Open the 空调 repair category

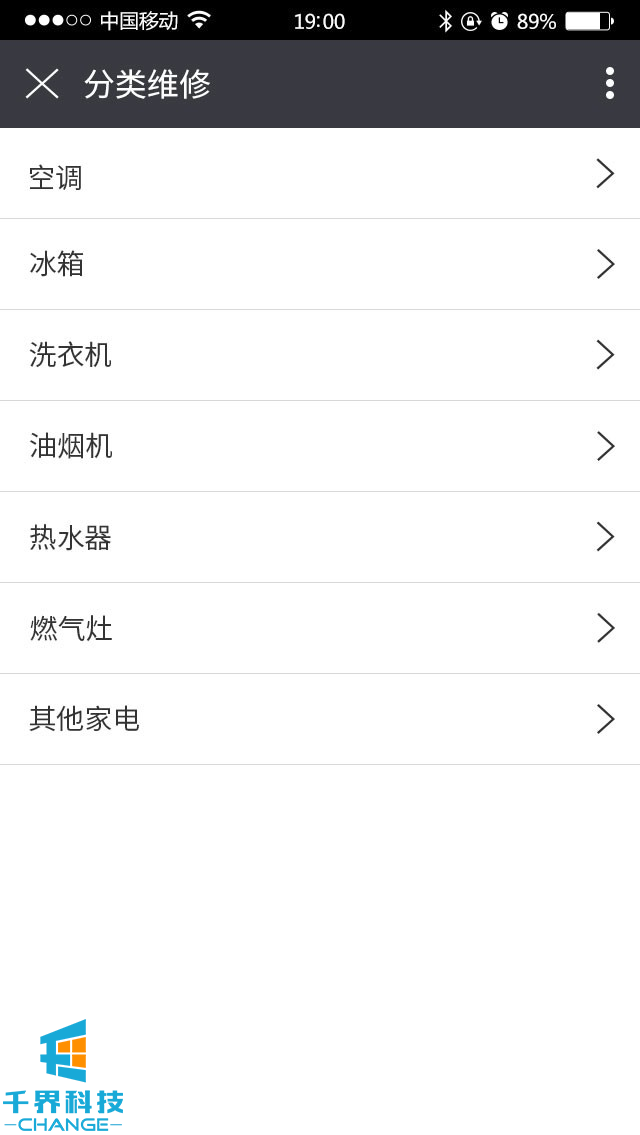320,175
